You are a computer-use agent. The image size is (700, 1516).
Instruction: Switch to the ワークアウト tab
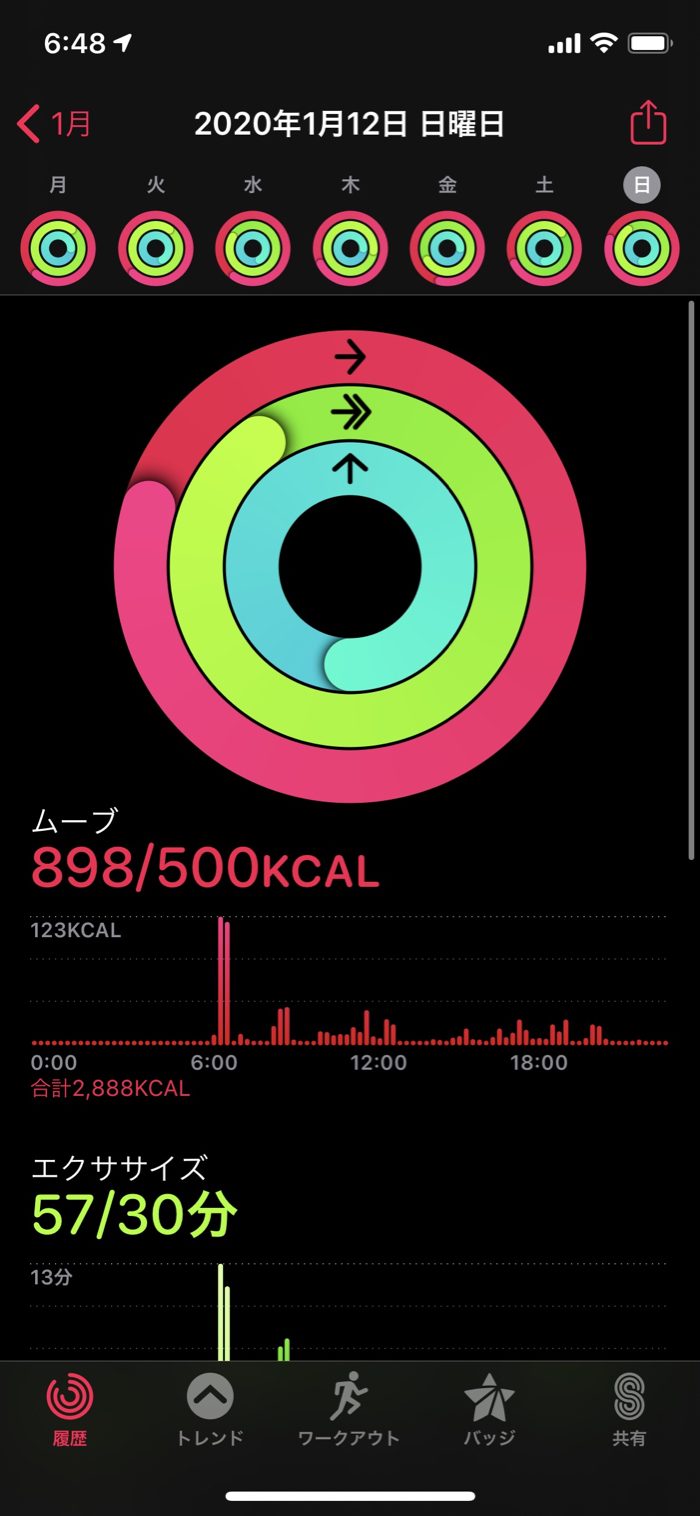[349, 1408]
